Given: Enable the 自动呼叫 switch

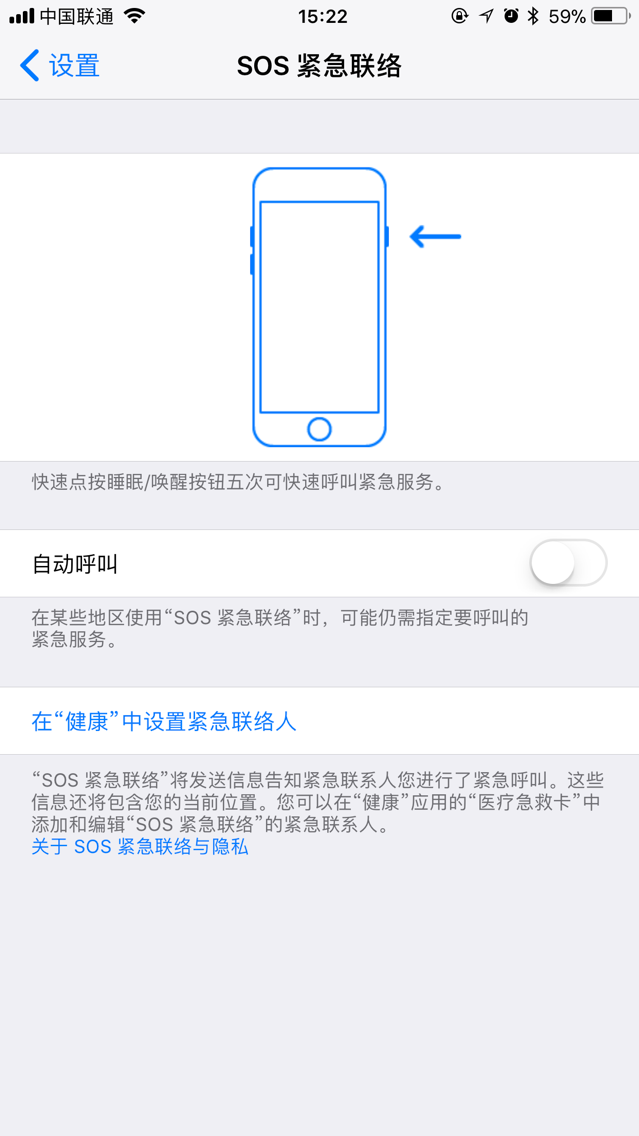Looking at the screenshot, I should coord(567,564).
